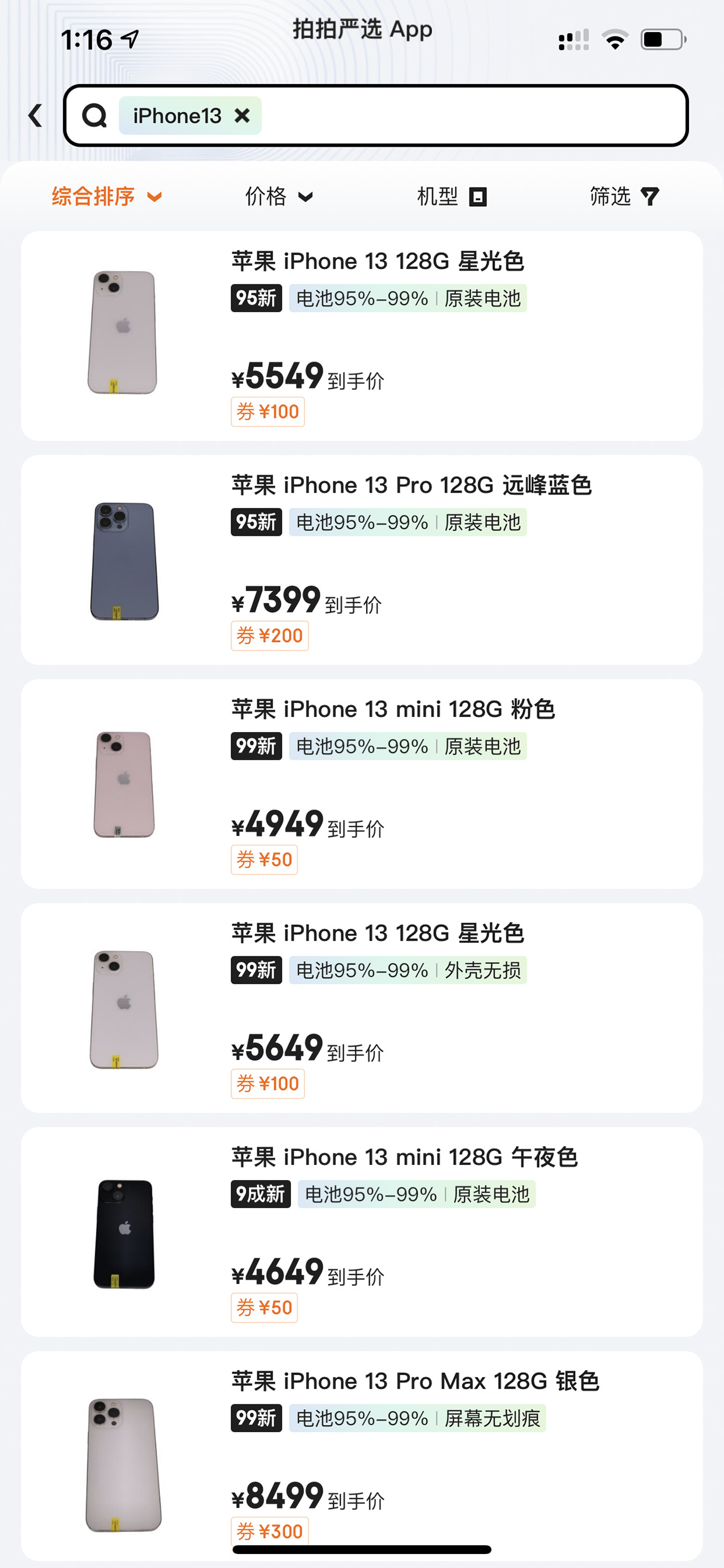Open iPhone 13 128G 星光色 priced ¥5649

tap(362, 1007)
